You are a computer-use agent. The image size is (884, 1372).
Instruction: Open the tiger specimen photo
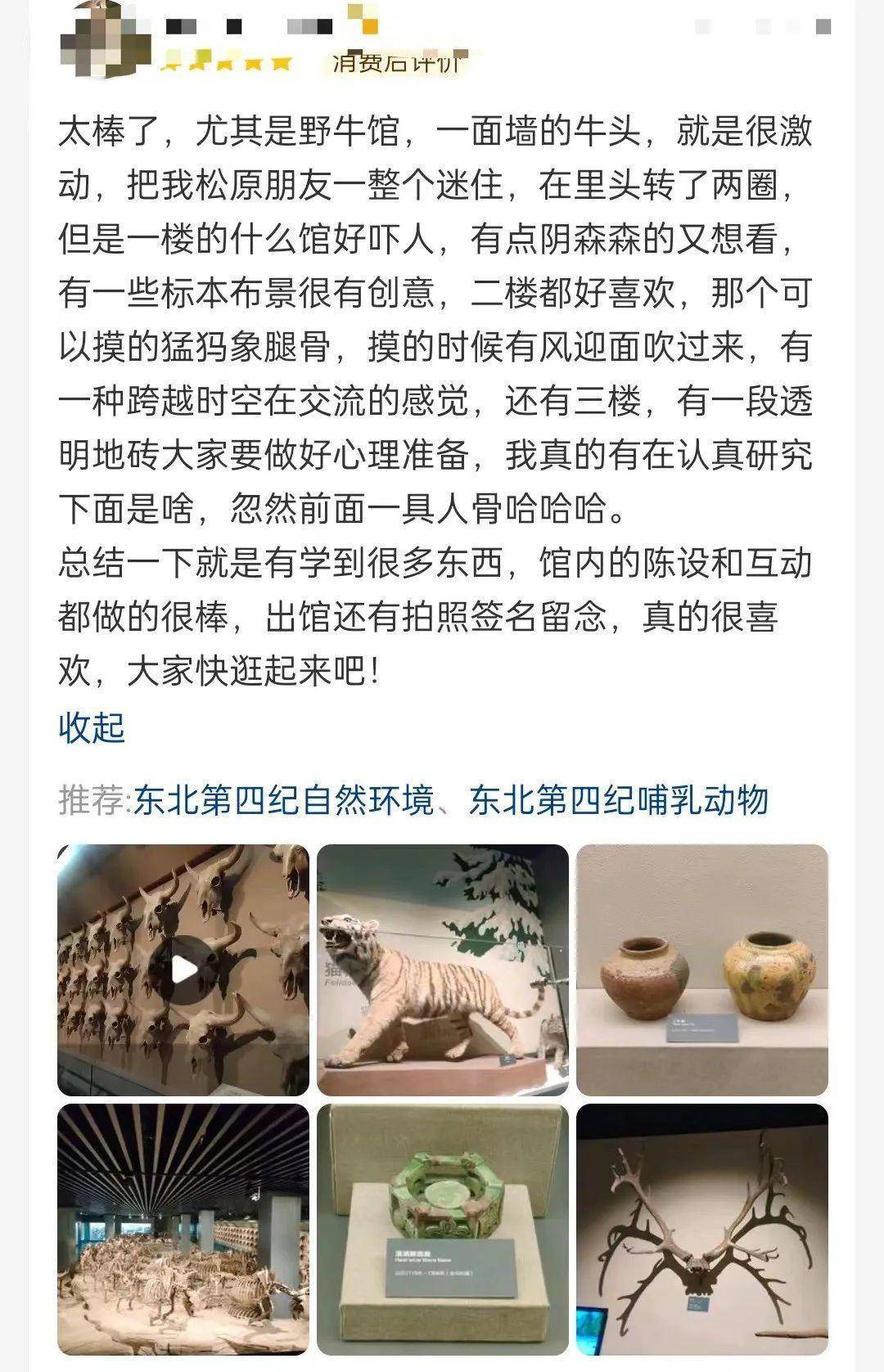[442, 970]
